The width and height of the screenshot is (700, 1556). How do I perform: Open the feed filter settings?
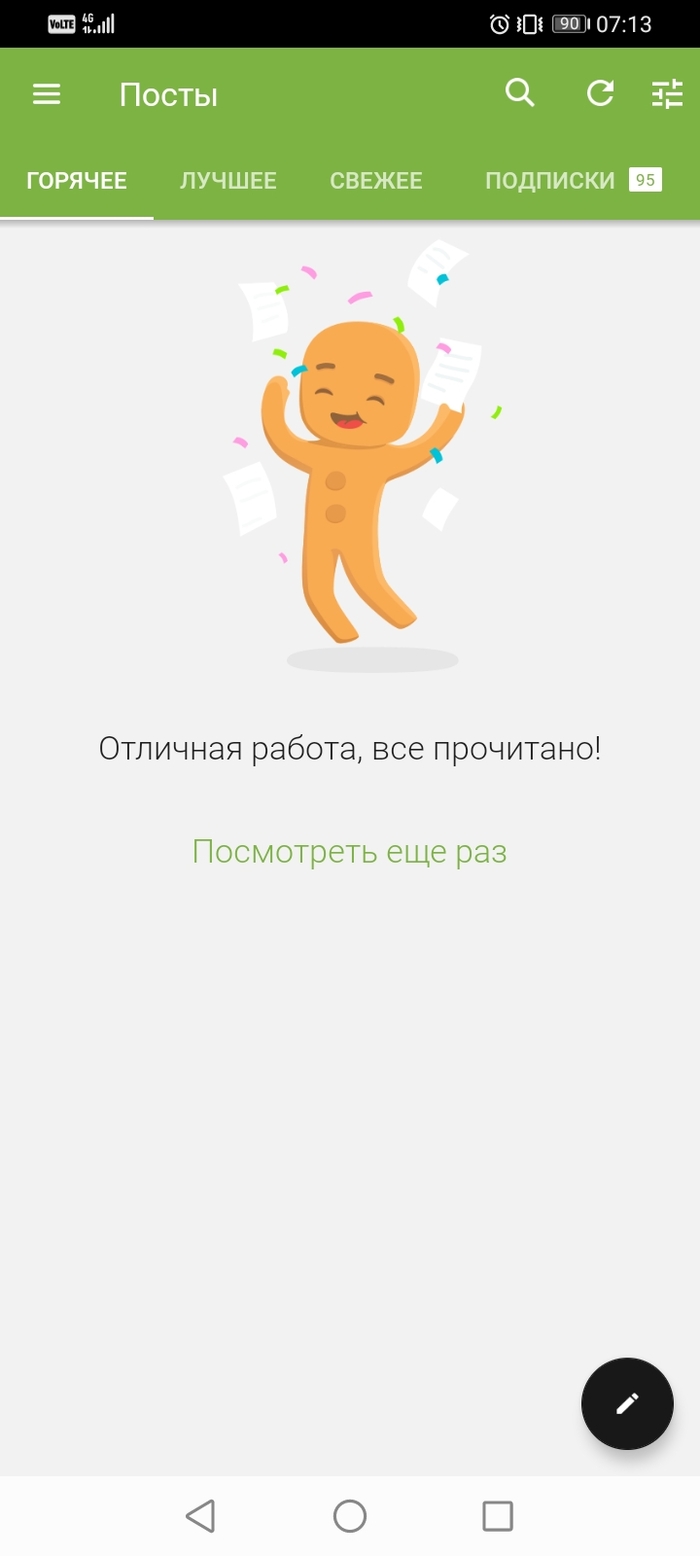(x=667, y=94)
